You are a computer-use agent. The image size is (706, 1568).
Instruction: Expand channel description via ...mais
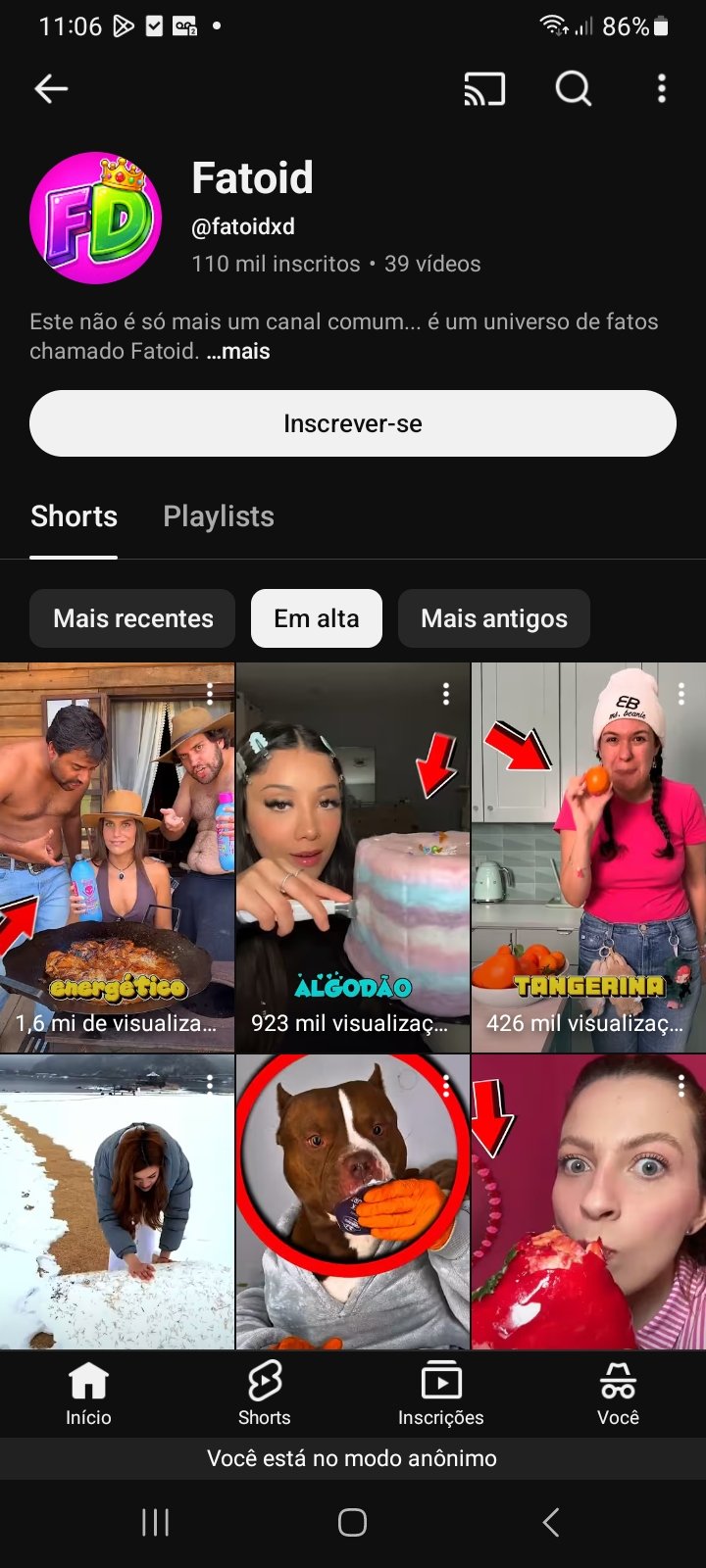(x=238, y=351)
